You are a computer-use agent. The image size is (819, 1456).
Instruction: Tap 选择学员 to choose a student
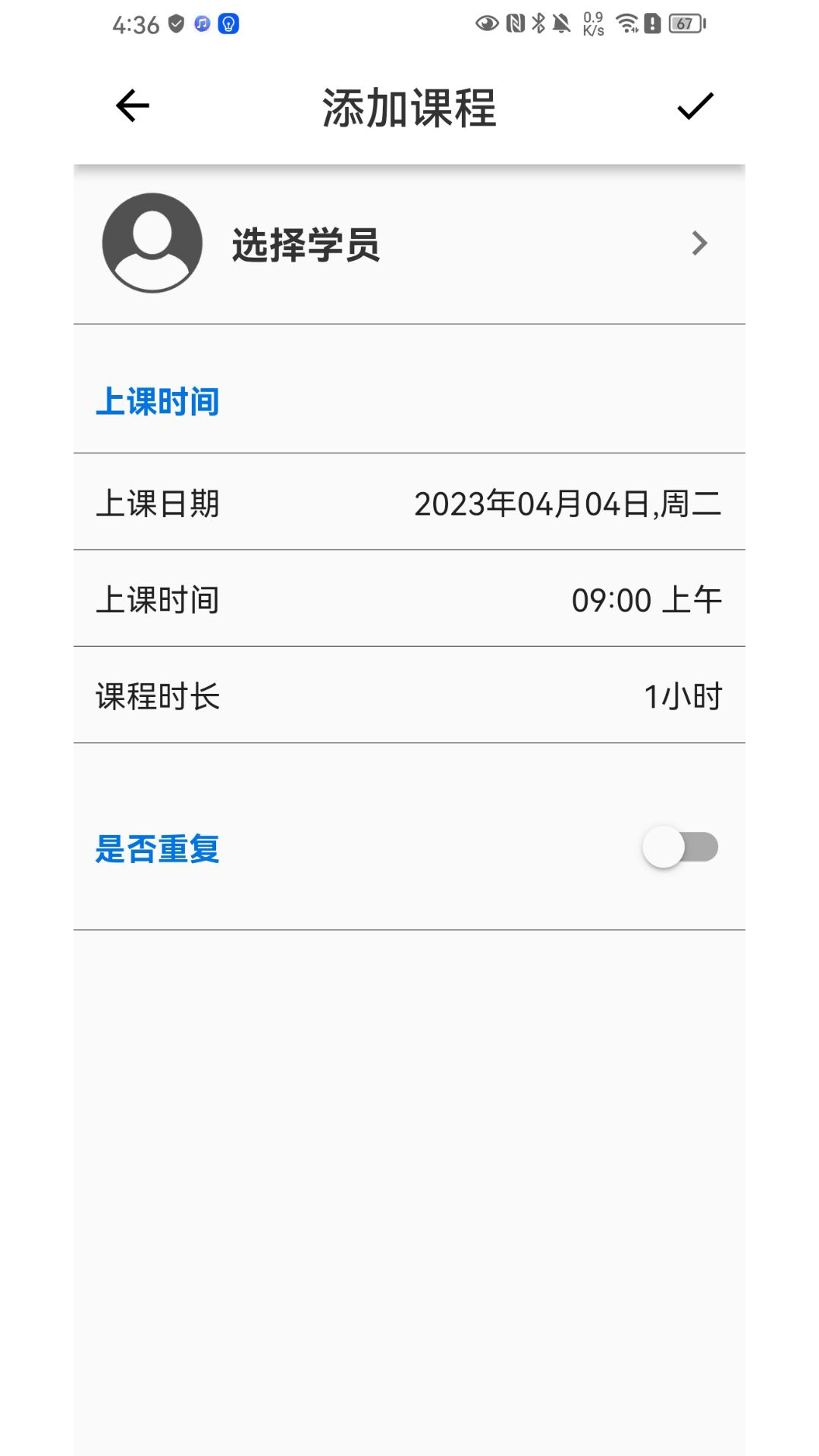coord(306,243)
